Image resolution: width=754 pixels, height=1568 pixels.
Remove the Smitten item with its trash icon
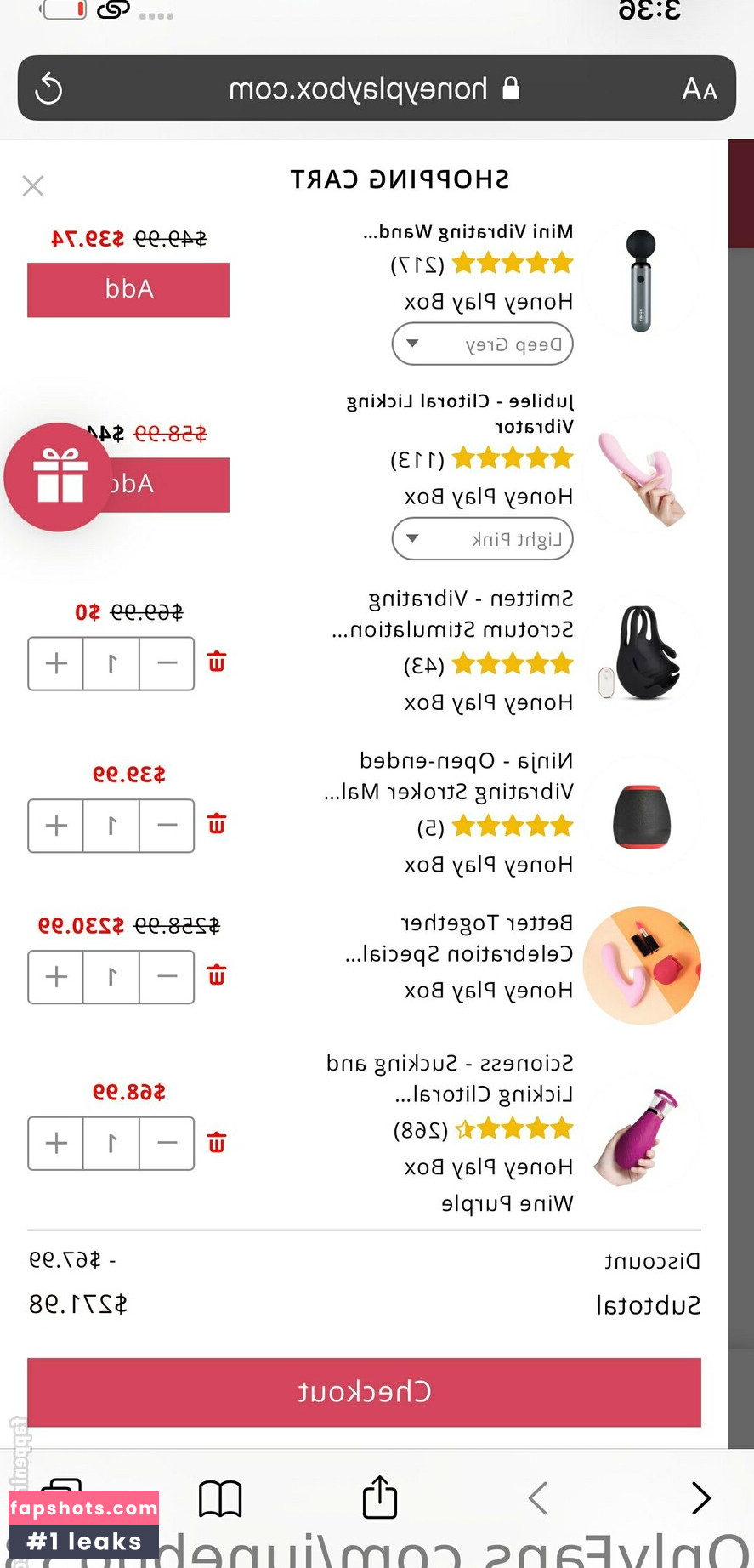(217, 662)
